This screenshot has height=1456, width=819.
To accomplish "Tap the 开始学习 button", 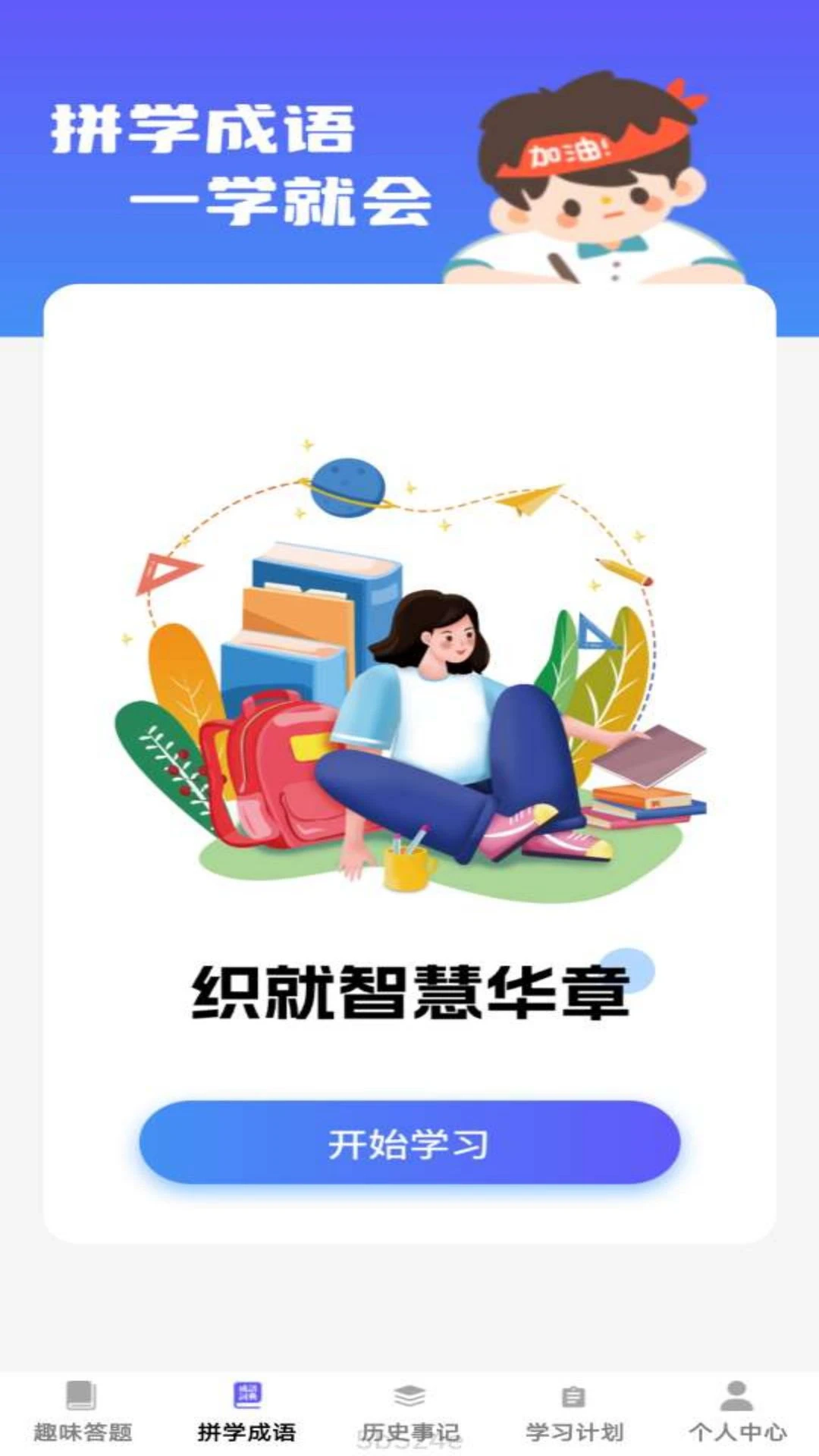I will pos(409,1143).
